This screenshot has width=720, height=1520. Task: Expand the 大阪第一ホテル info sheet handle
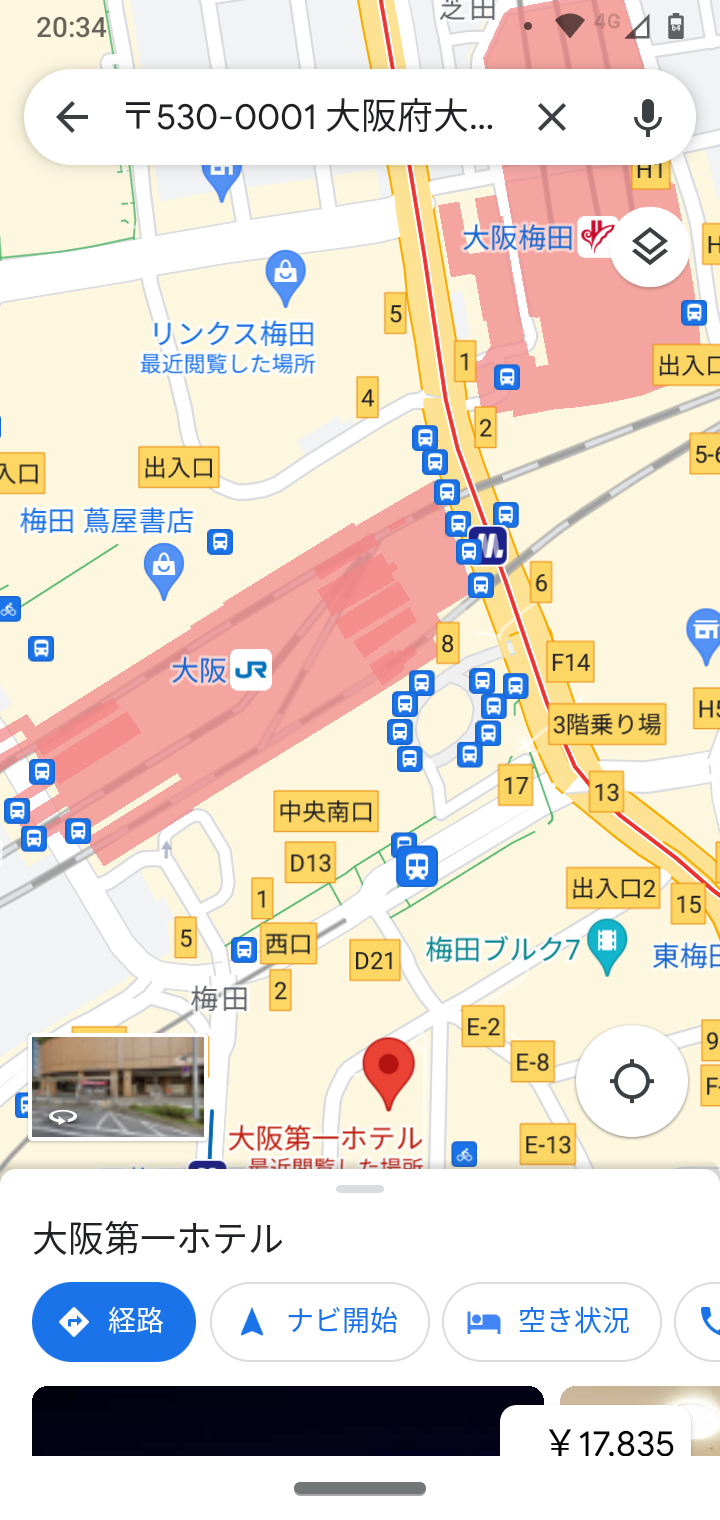pos(360,1189)
